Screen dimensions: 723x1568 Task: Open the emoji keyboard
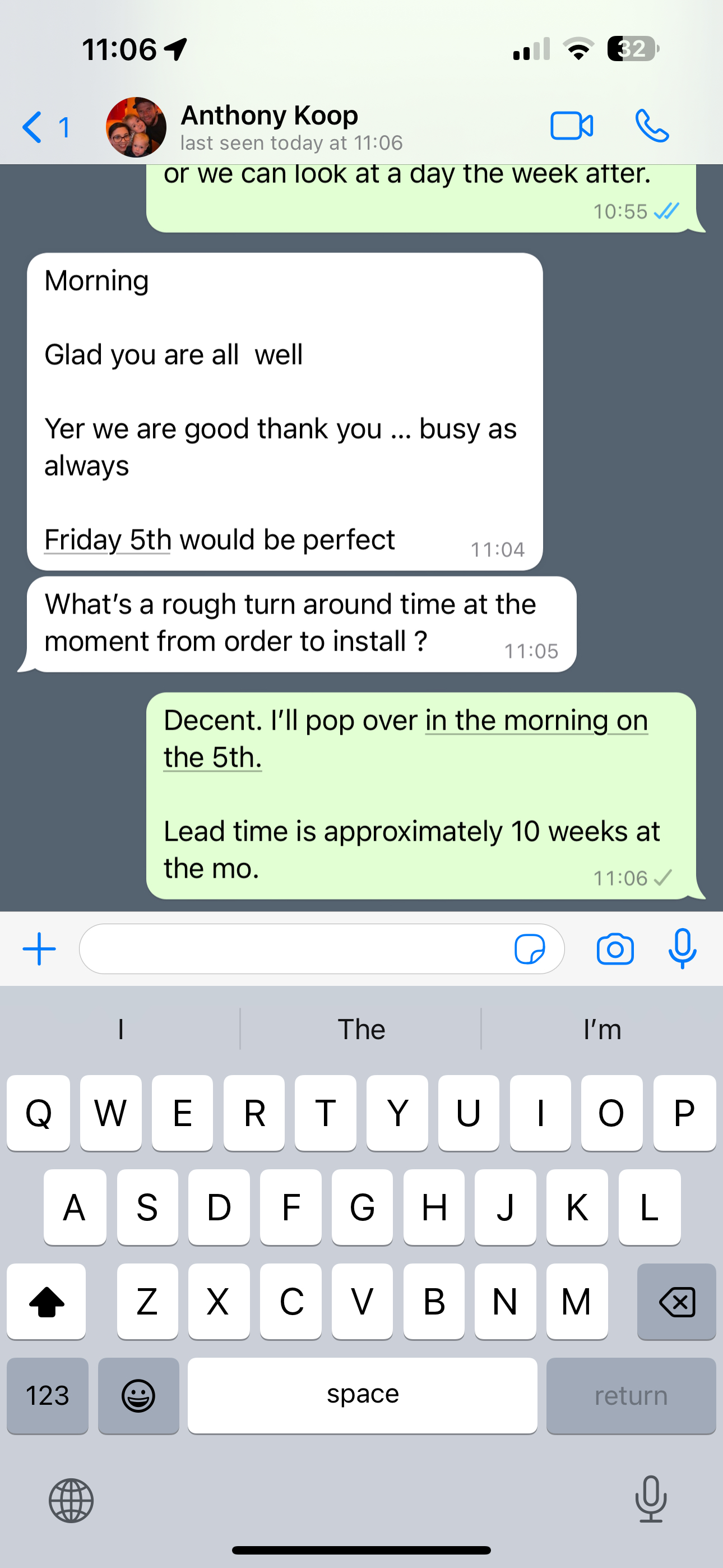[x=139, y=1396]
